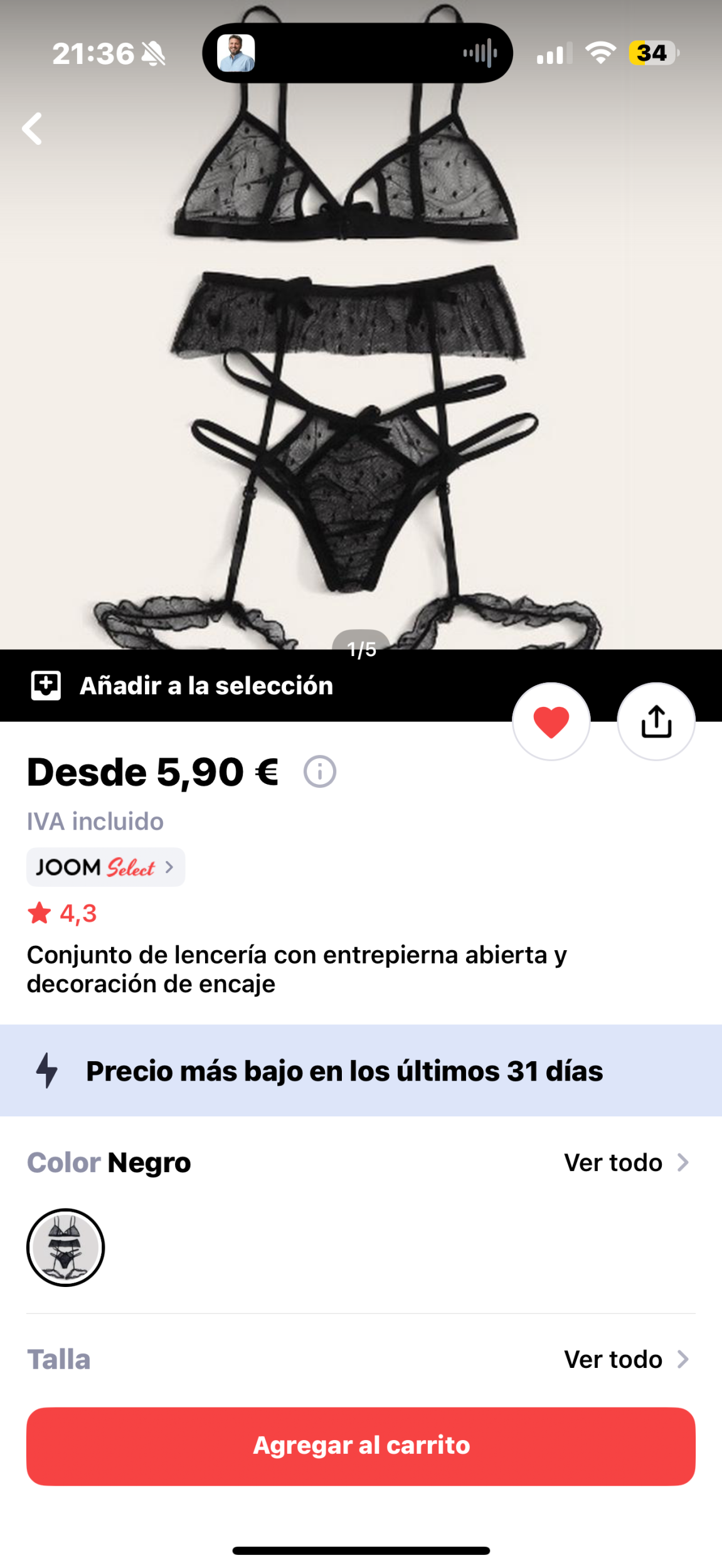The height and width of the screenshot is (1568, 722).
Task: Go back using the top-left arrow
Action: pos(33,129)
